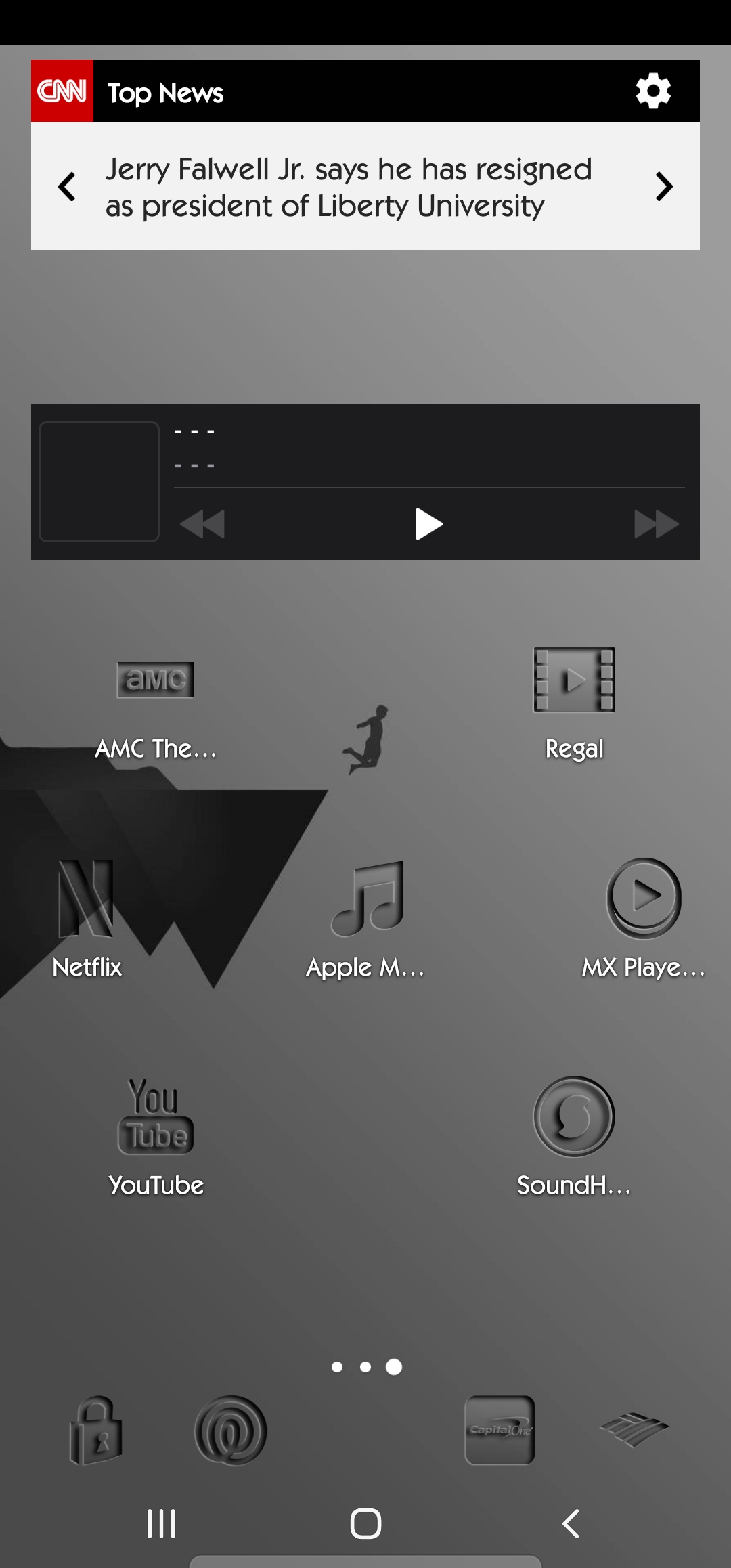Show next CNN news headline
Viewport: 731px width, 1568px height.
point(664,186)
